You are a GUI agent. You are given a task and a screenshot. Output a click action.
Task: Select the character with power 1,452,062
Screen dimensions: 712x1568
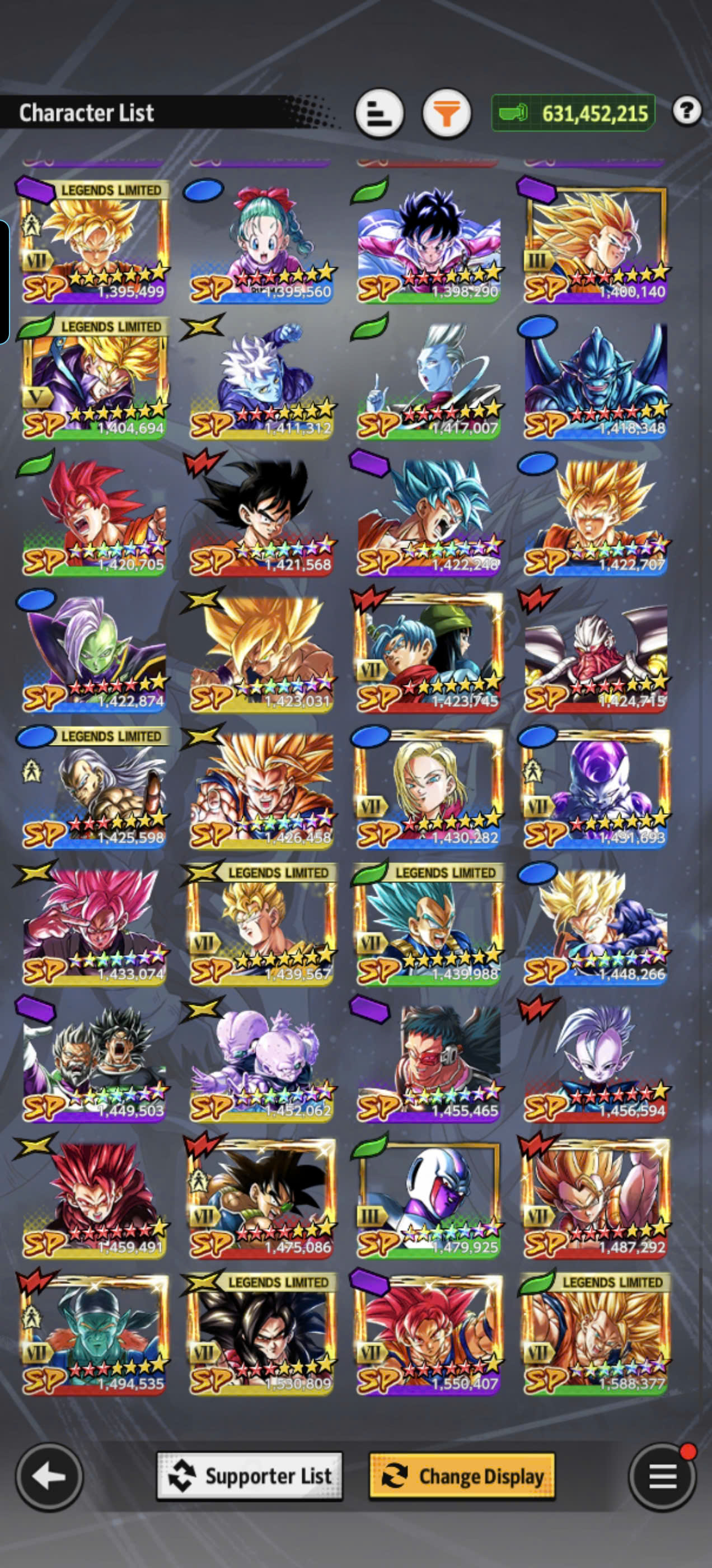[x=260, y=1061]
